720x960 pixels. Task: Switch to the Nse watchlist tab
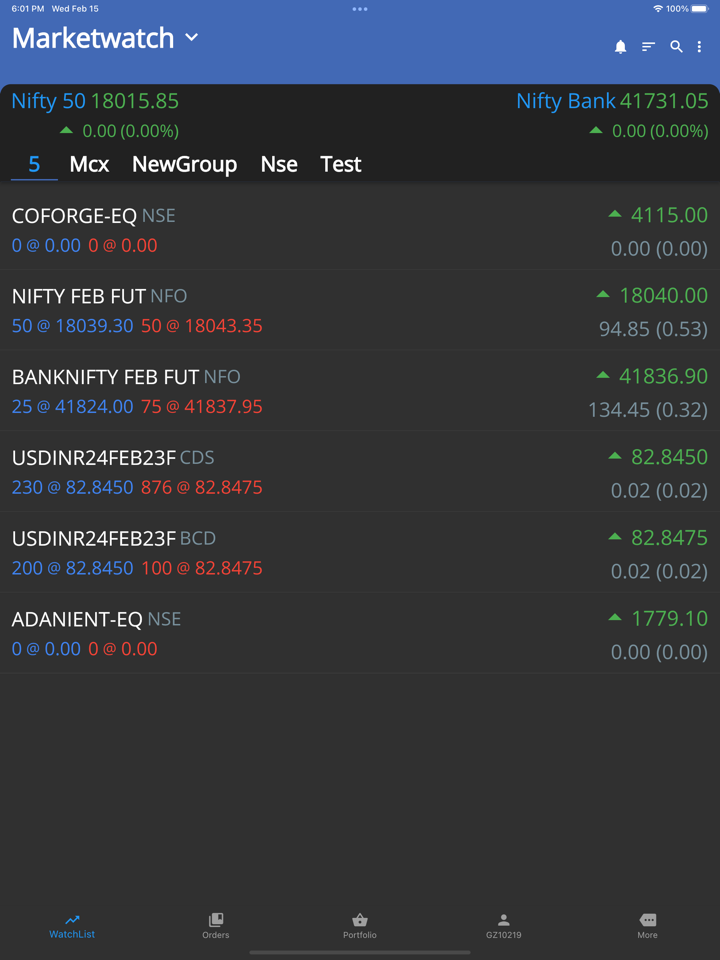[279, 164]
